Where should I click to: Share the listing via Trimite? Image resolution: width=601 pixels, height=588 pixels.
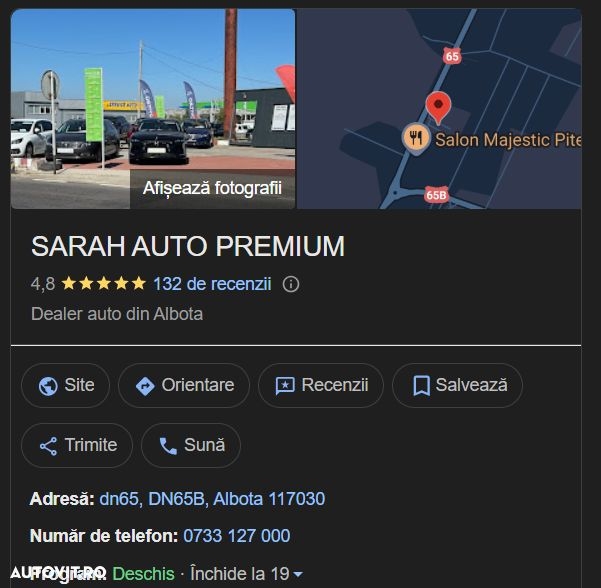77,445
